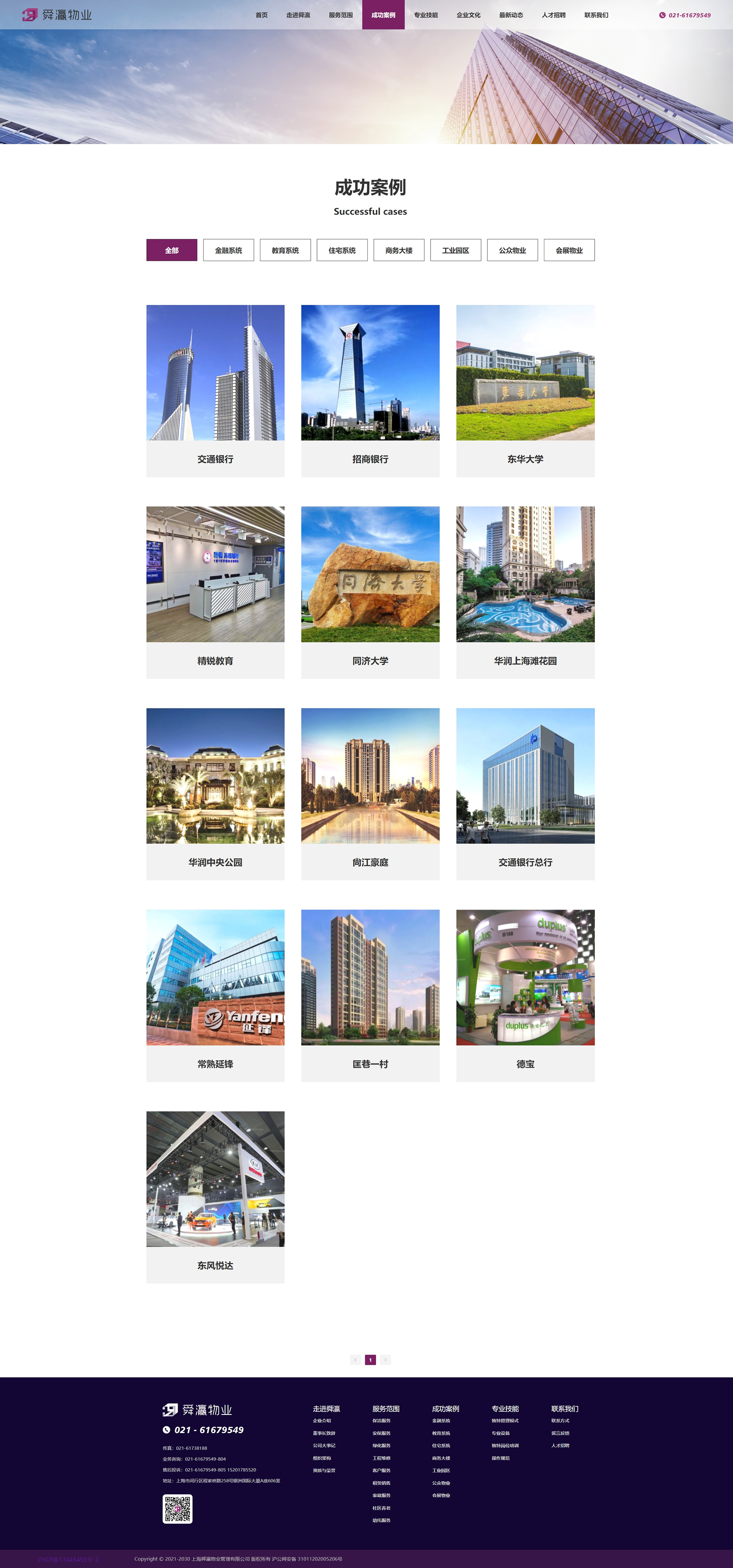Go to 服务范围 in the top menu

coord(340,15)
